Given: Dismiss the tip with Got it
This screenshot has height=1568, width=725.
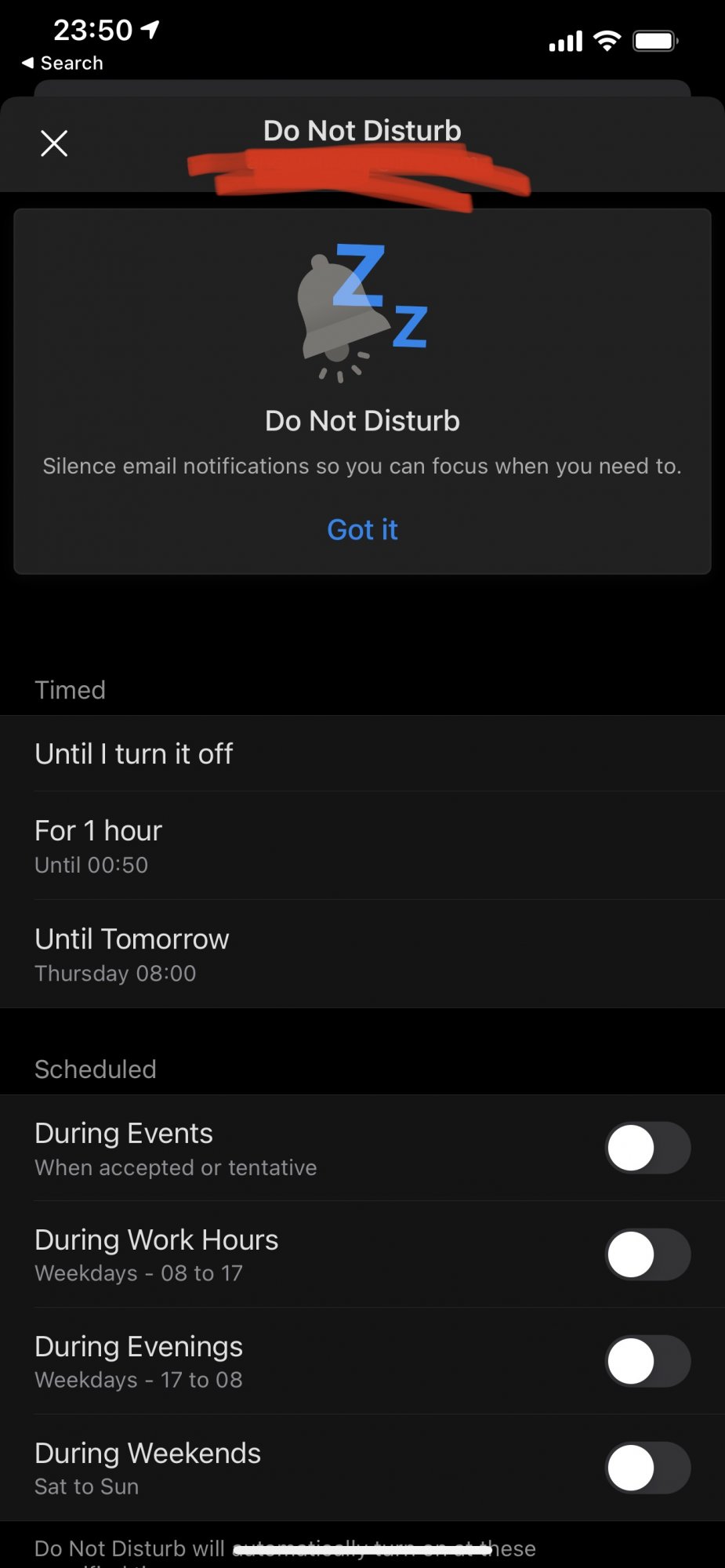Looking at the screenshot, I should [362, 530].
